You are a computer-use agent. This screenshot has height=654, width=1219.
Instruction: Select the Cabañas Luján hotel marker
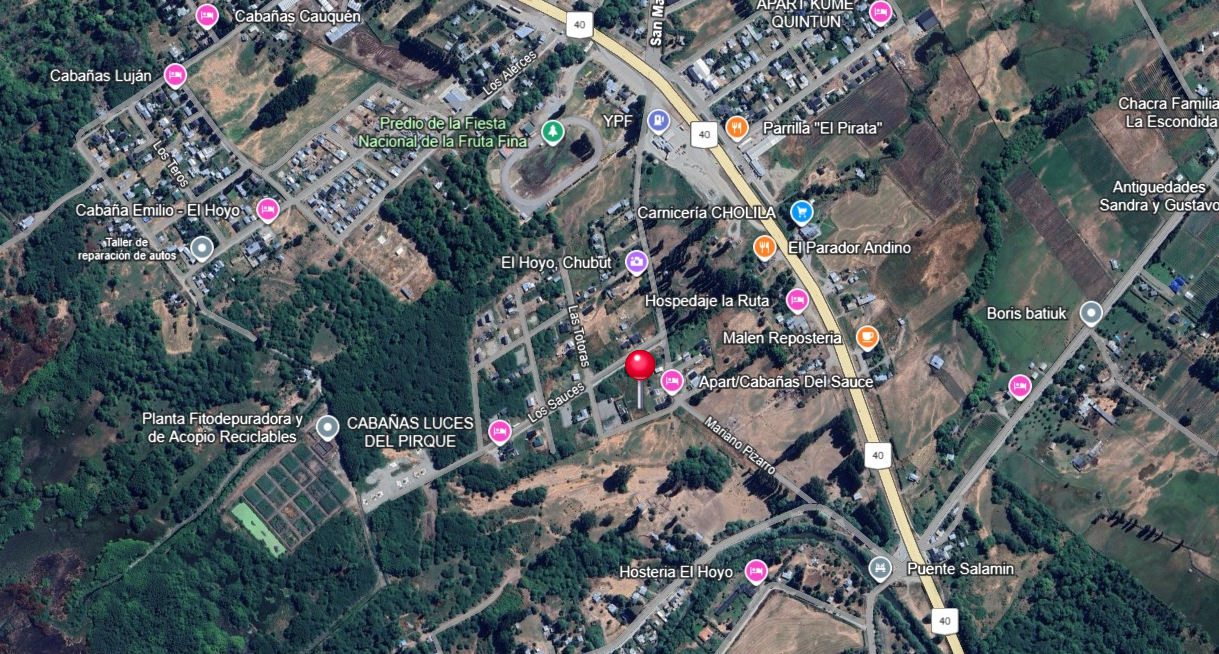pos(175,75)
